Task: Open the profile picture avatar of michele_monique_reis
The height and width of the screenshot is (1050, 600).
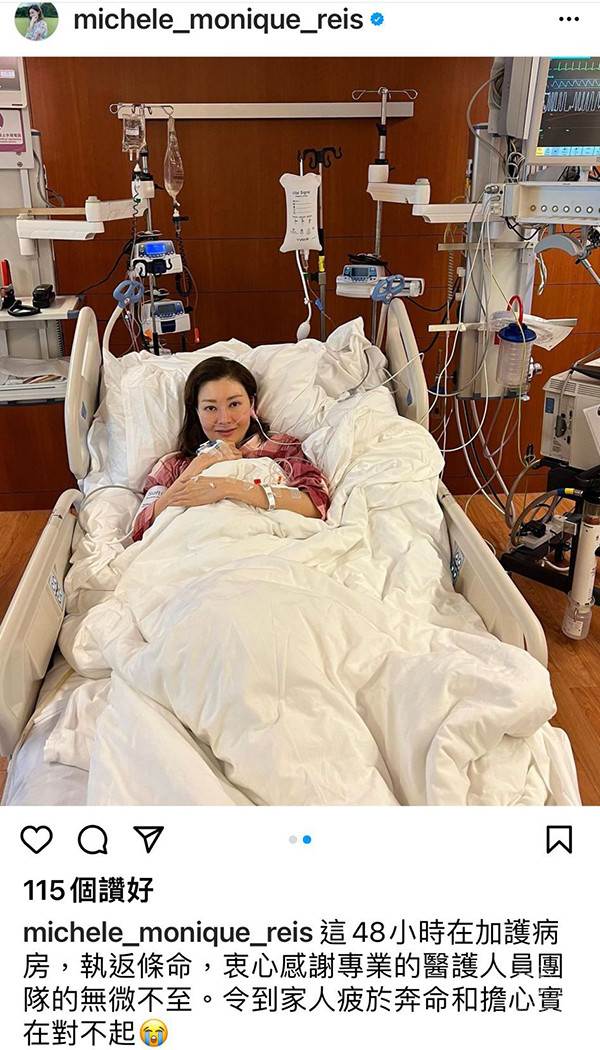Action: pyautogui.click(x=36, y=20)
